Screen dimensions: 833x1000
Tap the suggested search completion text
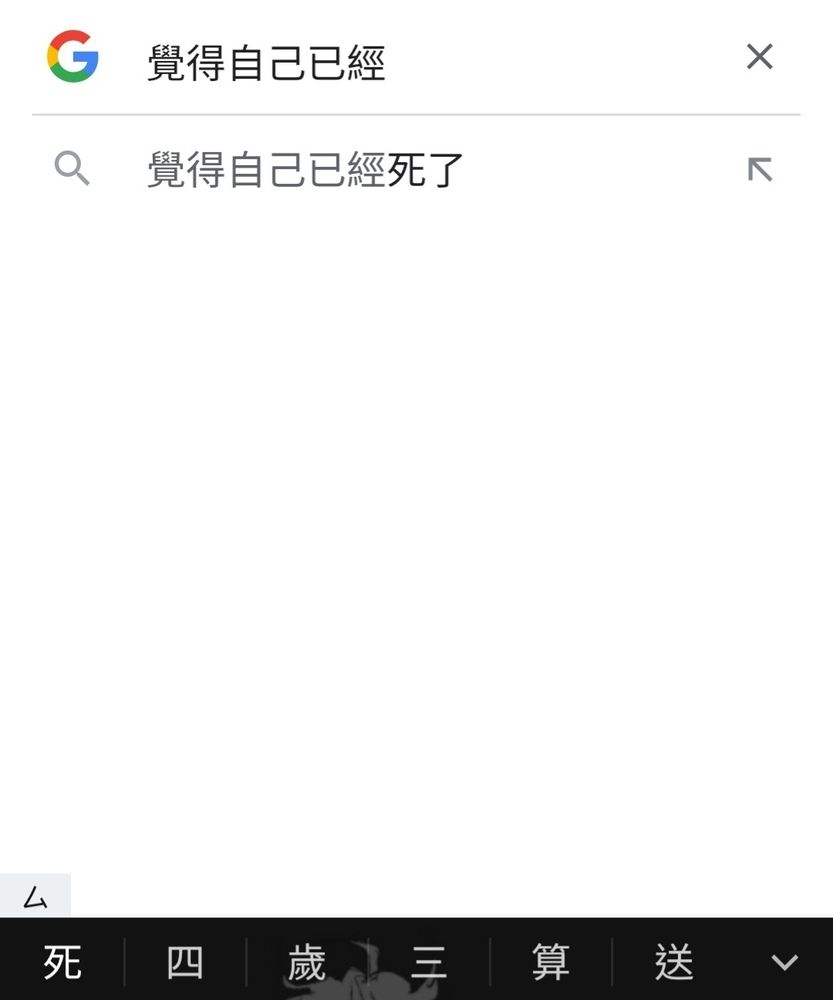click(305, 170)
